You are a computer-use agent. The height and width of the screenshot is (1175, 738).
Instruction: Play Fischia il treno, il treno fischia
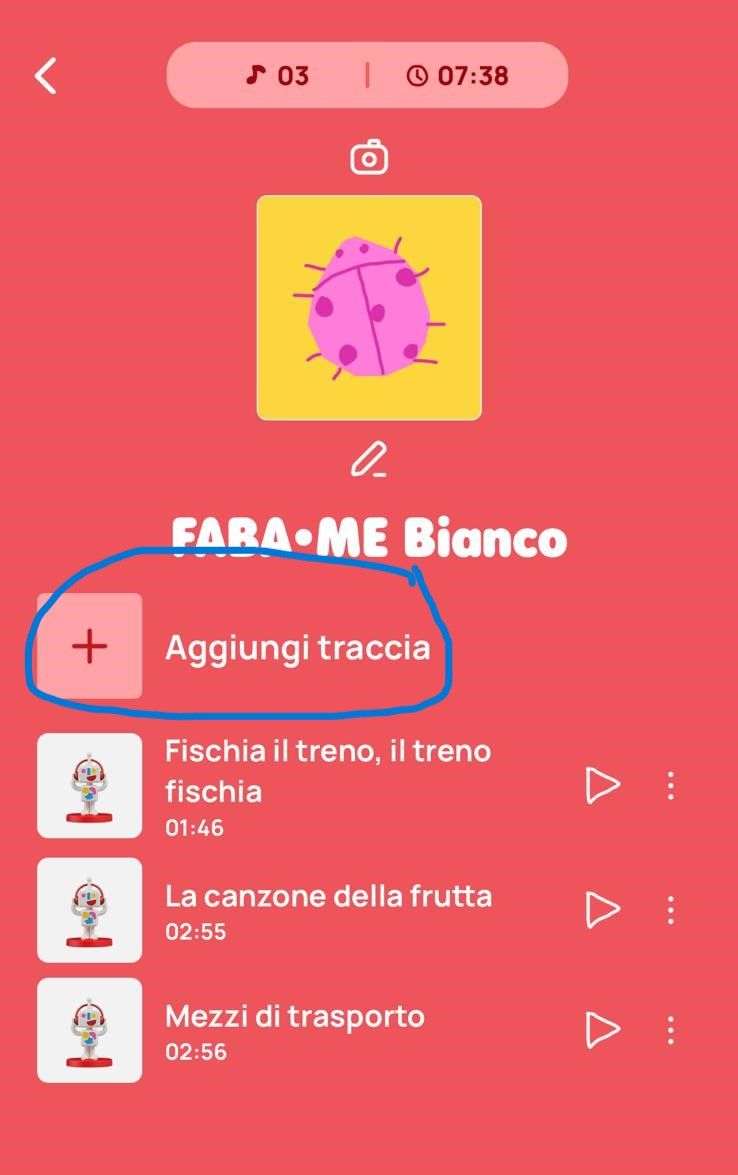click(602, 786)
